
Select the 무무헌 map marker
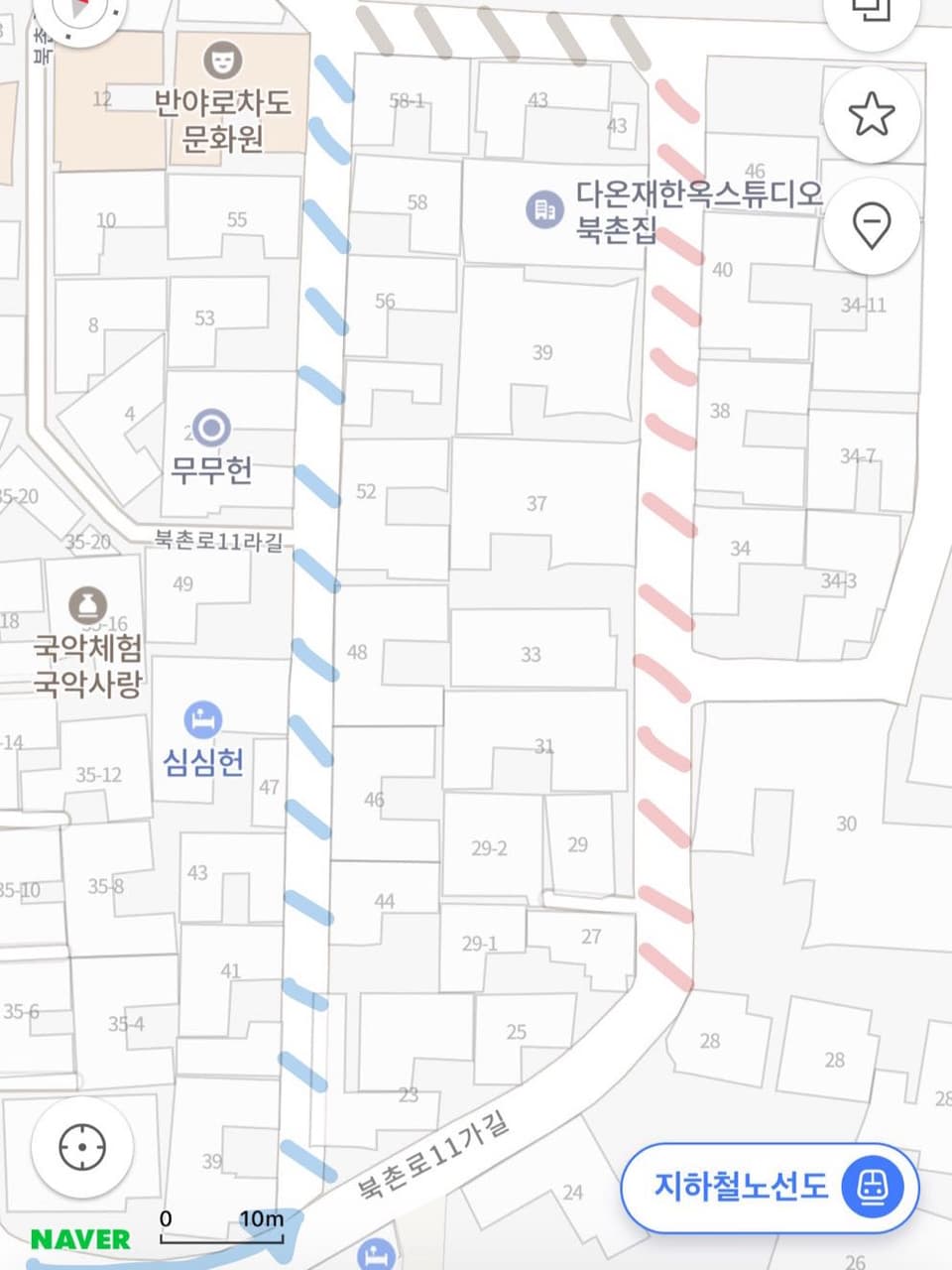(211, 429)
